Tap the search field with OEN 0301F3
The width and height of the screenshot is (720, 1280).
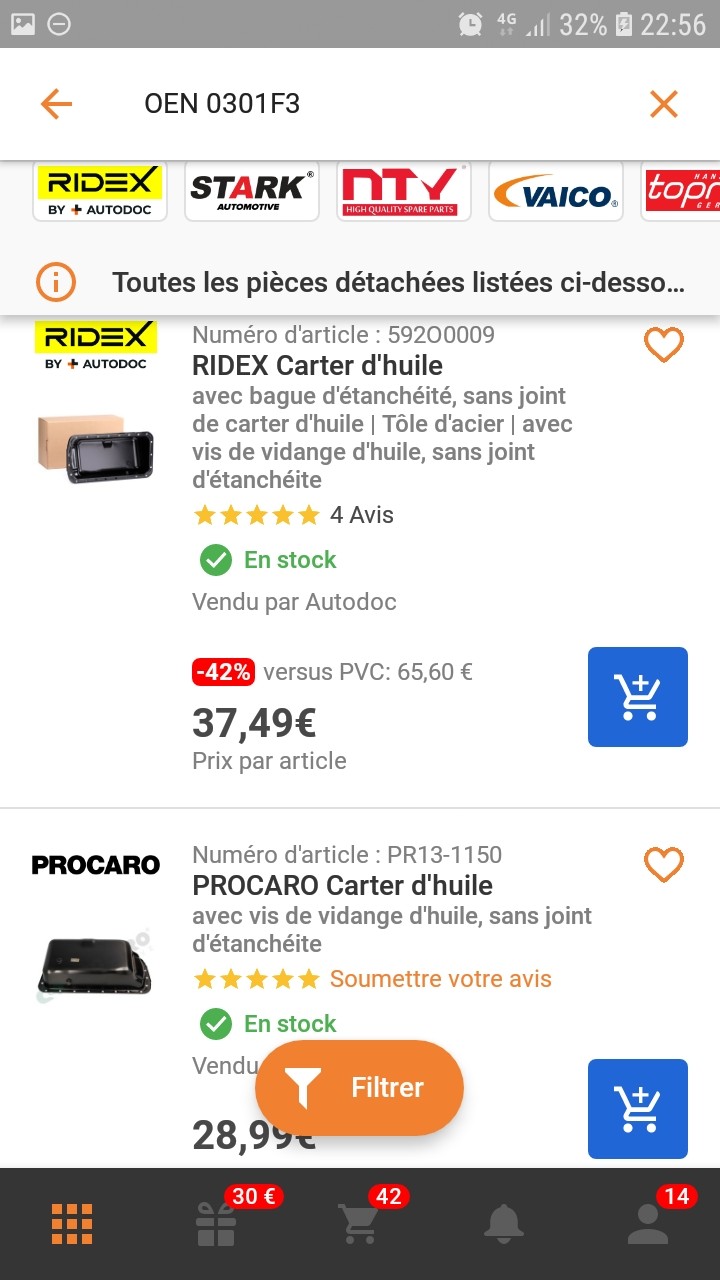point(360,104)
